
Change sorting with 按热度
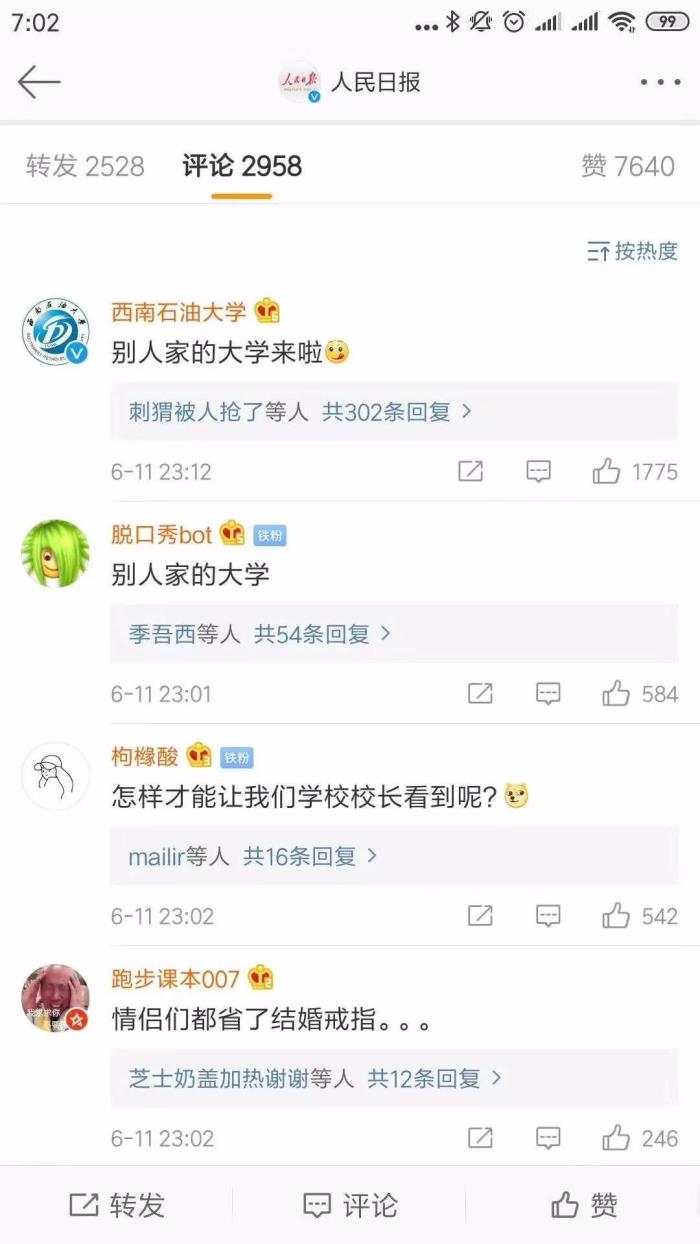click(x=632, y=251)
